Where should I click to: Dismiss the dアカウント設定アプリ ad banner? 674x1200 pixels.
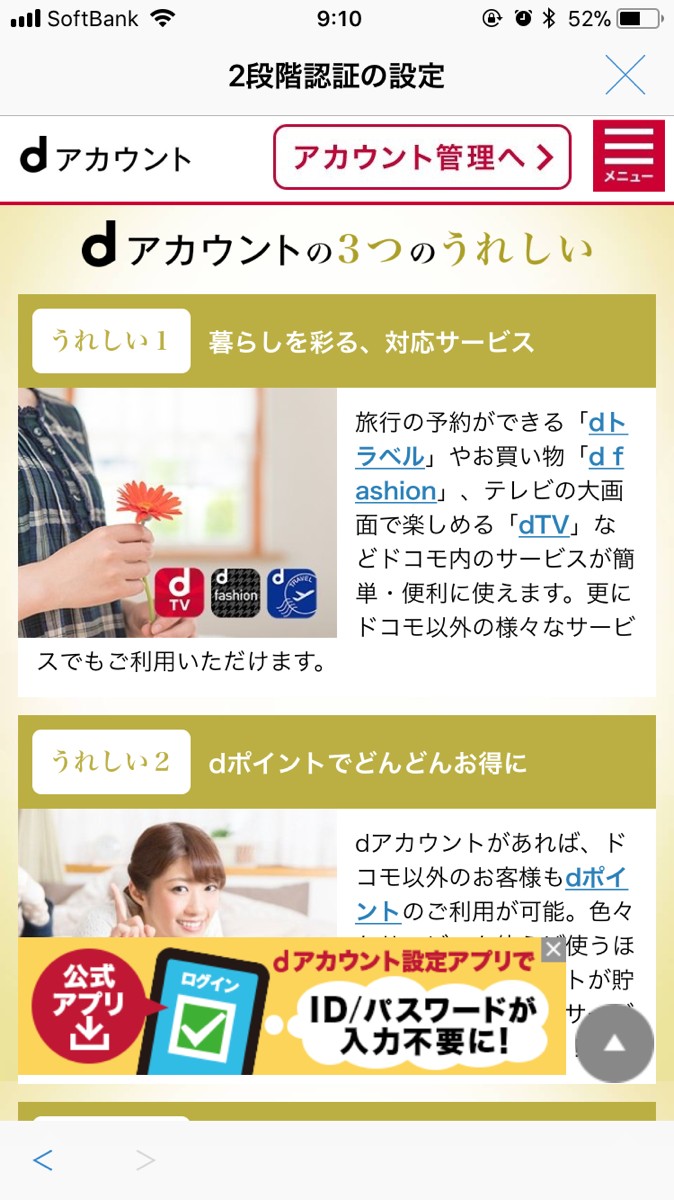pos(553,950)
